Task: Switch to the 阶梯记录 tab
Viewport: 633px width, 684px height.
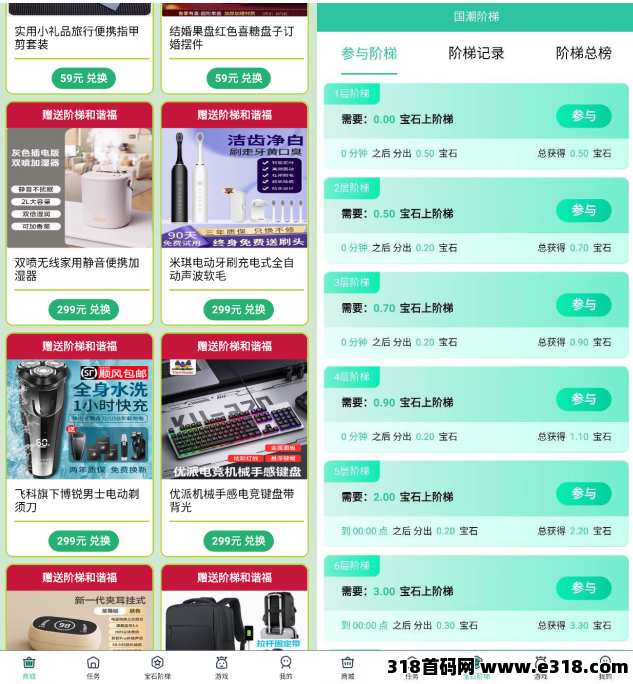Action: [476, 53]
